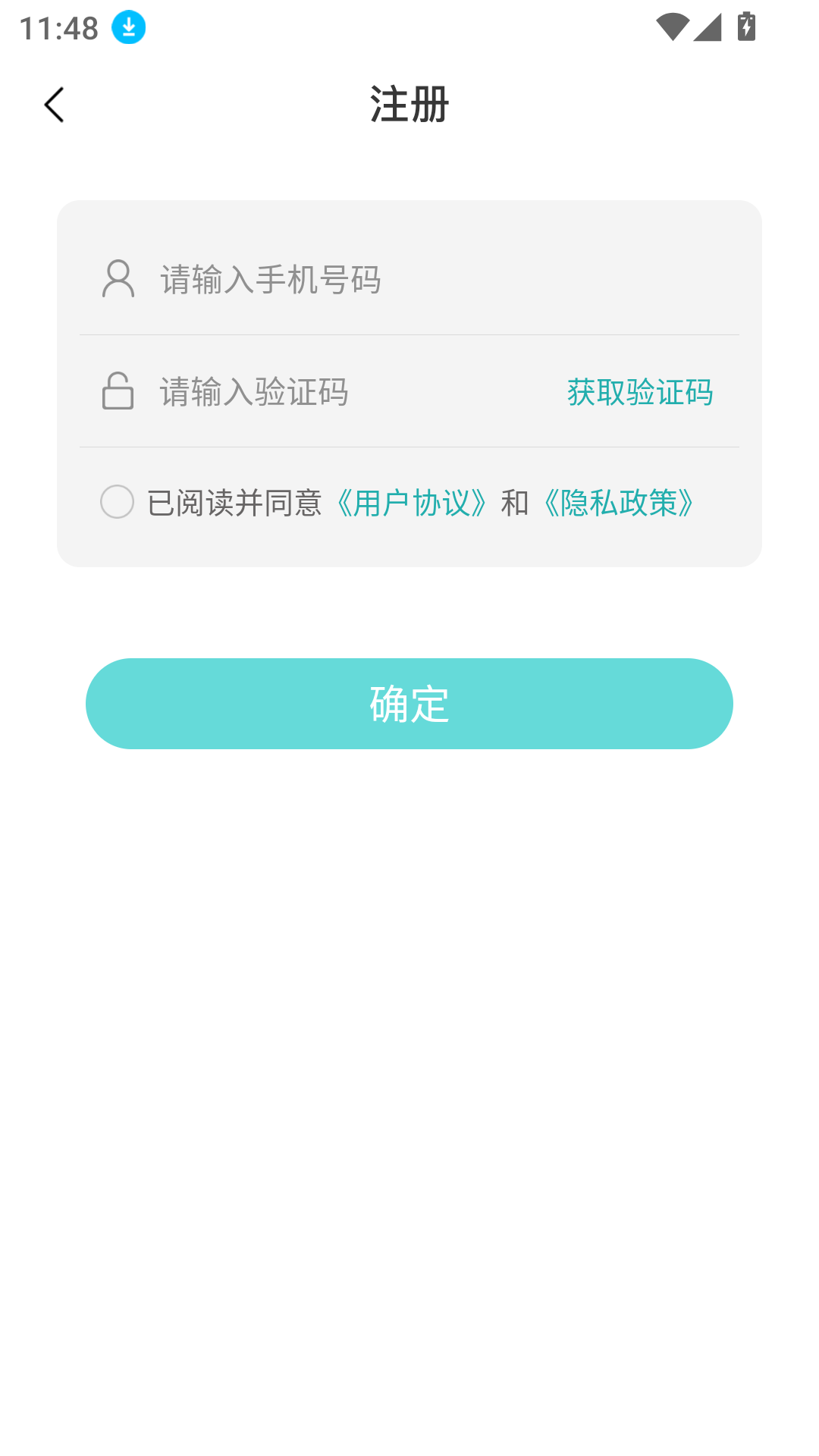The height and width of the screenshot is (1456, 819).
Task: Request a code via 获取验证码
Action: (x=640, y=392)
